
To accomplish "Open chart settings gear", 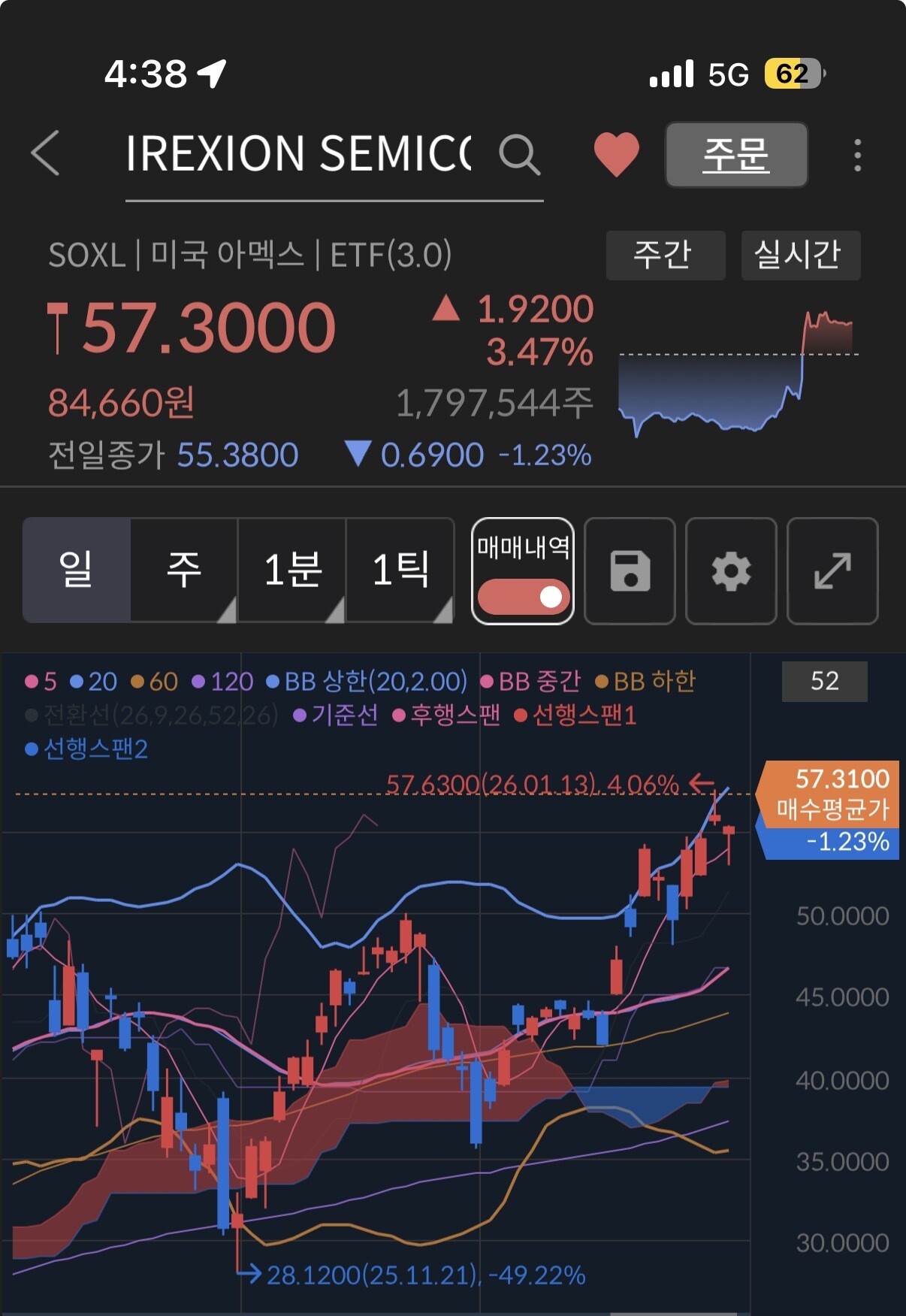I will pos(731,571).
